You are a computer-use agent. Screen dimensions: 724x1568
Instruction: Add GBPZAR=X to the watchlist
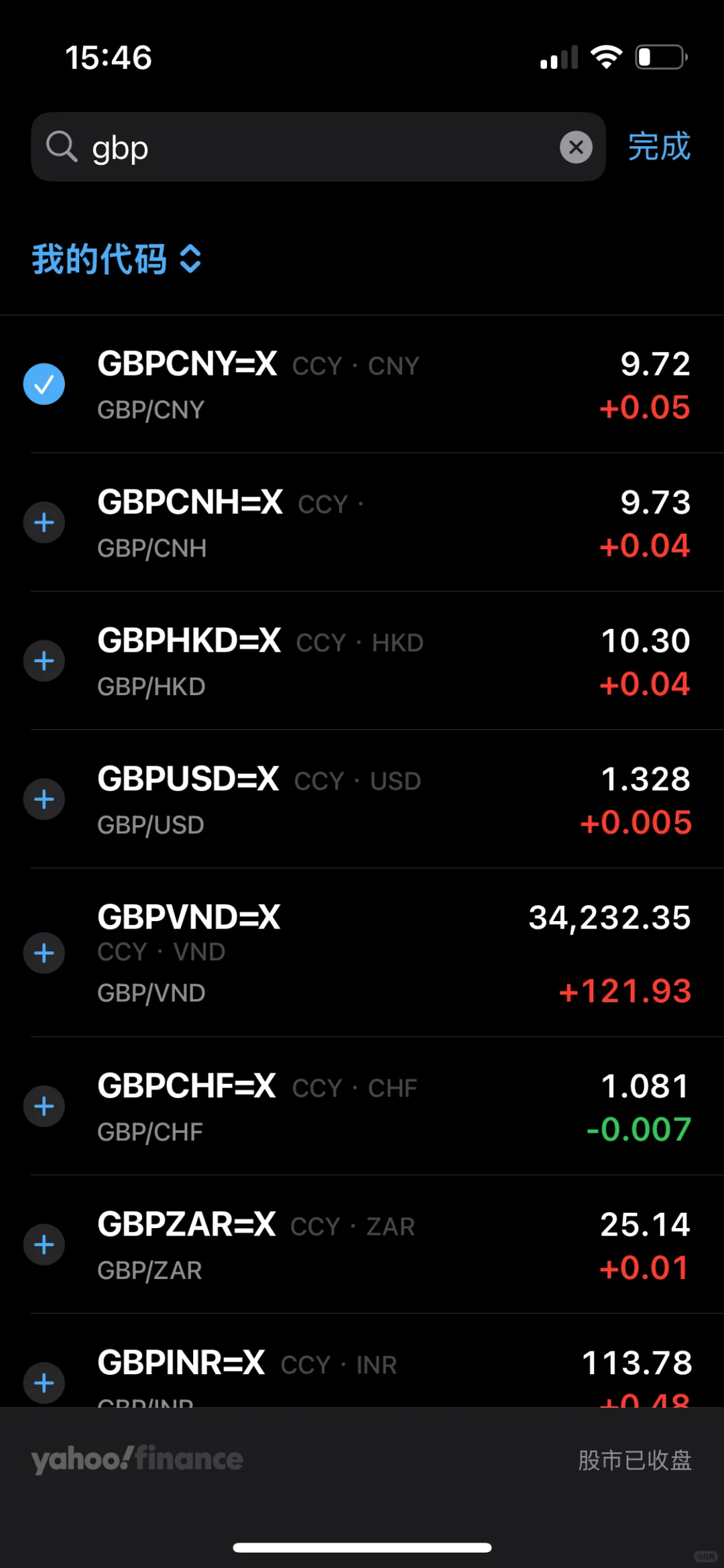tap(44, 1245)
